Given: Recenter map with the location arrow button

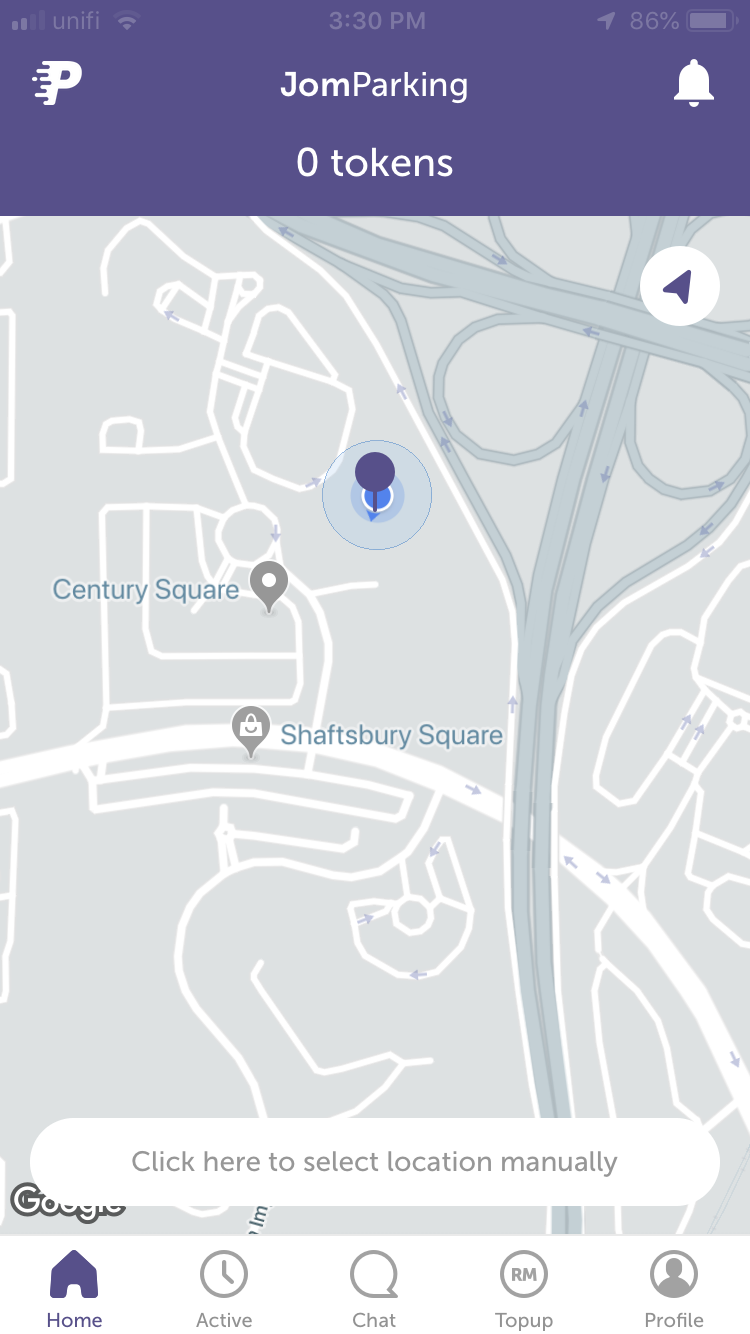Looking at the screenshot, I should coord(680,286).
